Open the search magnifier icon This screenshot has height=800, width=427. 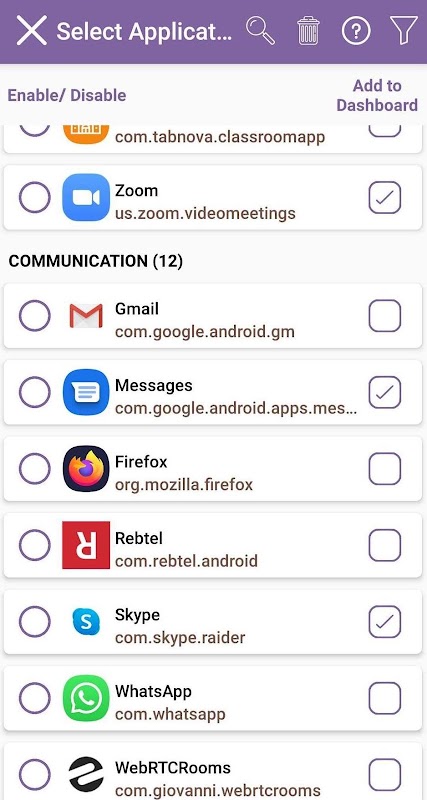click(x=260, y=31)
